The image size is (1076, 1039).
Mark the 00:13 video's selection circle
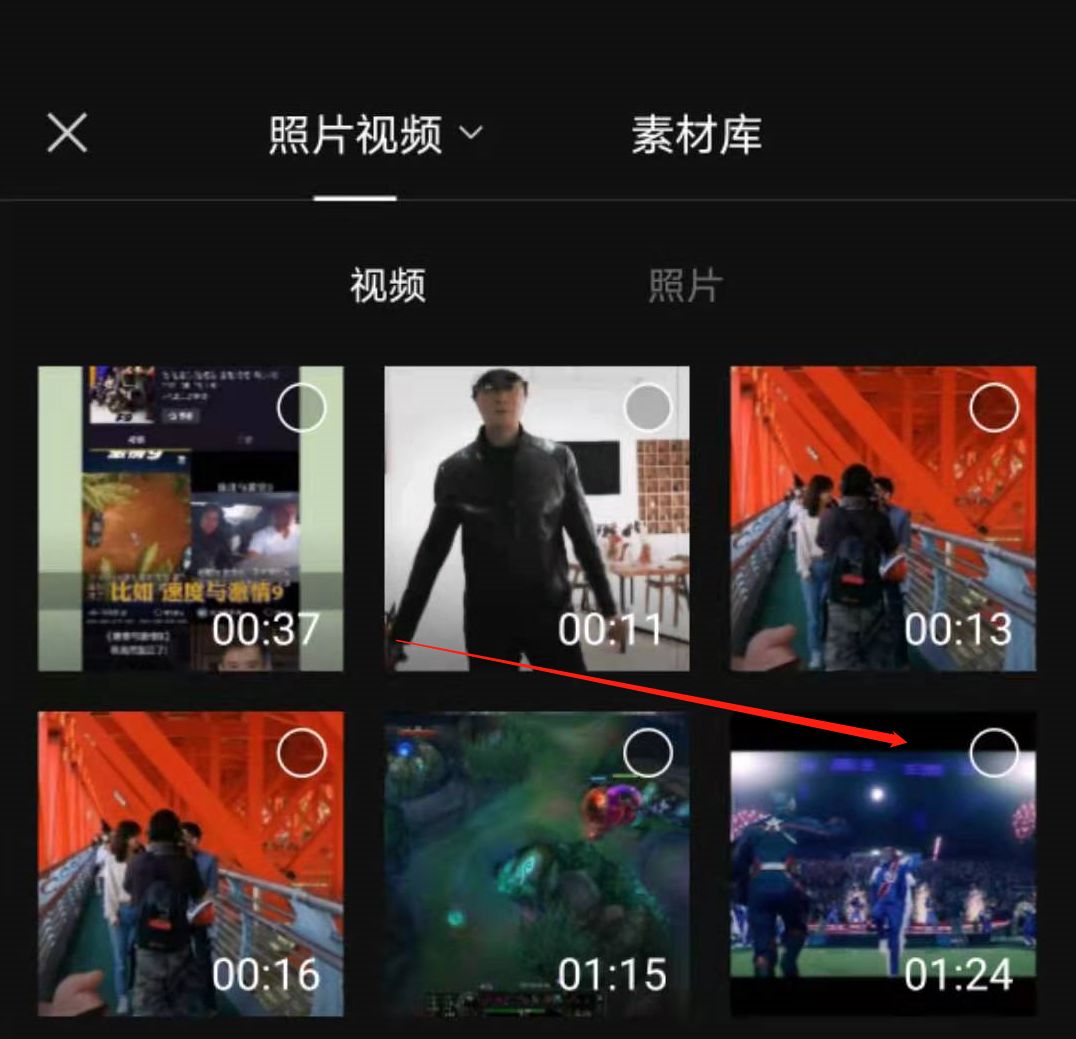[x=994, y=407]
